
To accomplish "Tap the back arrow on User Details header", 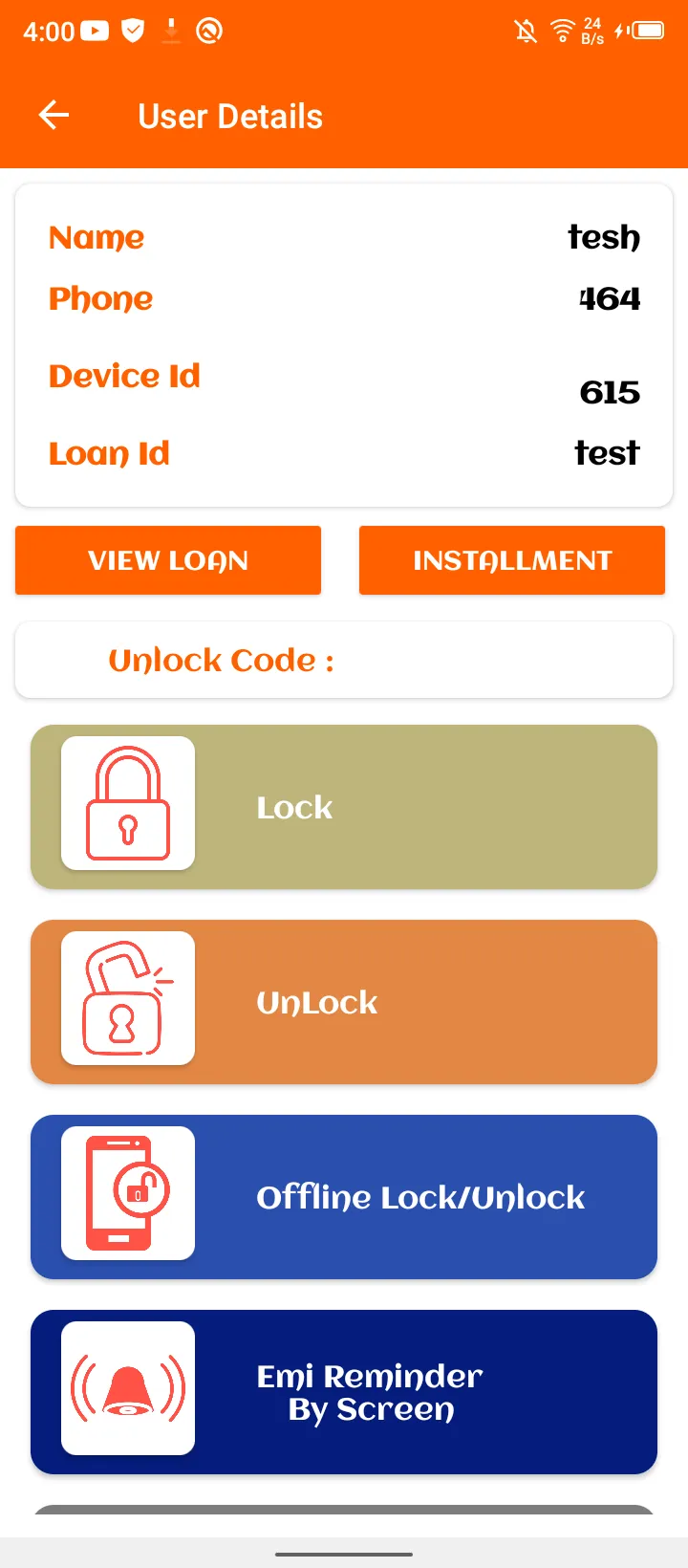I will pyautogui.click(x=54, y=115).
